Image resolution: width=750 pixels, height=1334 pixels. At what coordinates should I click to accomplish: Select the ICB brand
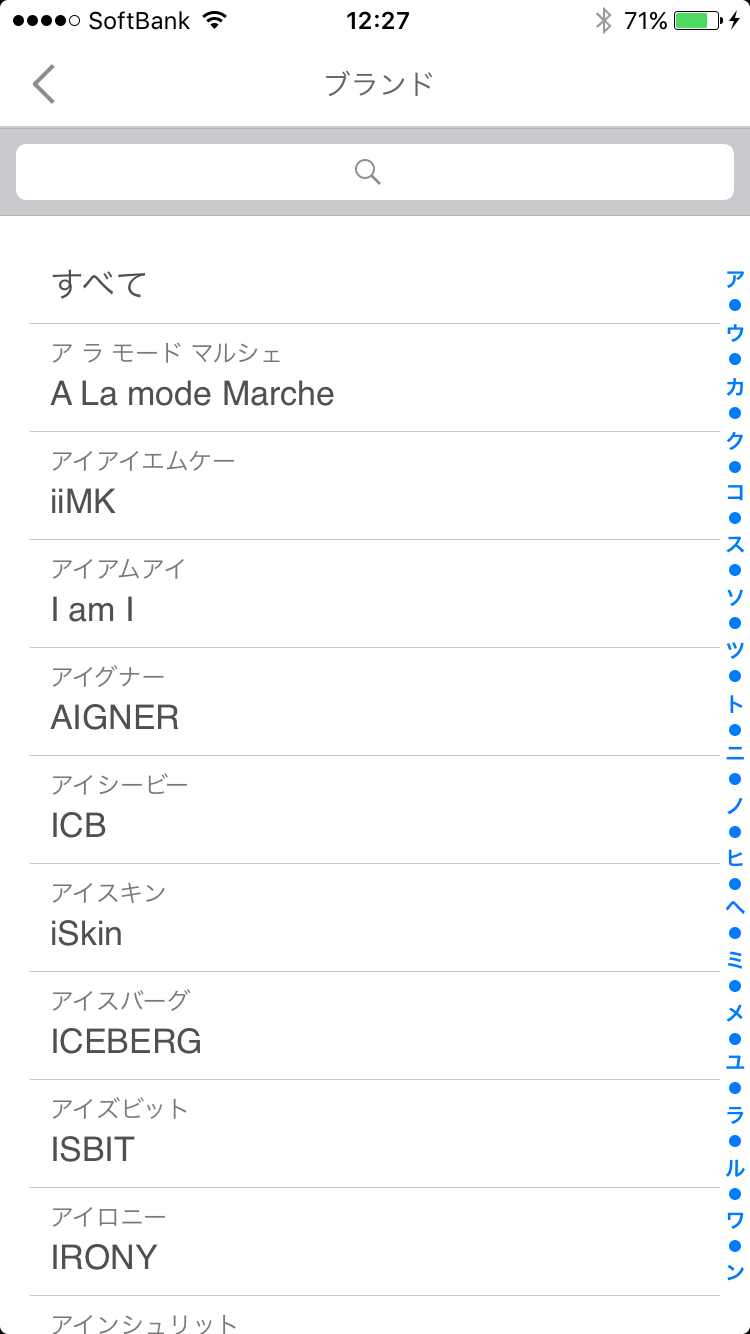click(x=375, y=810)
